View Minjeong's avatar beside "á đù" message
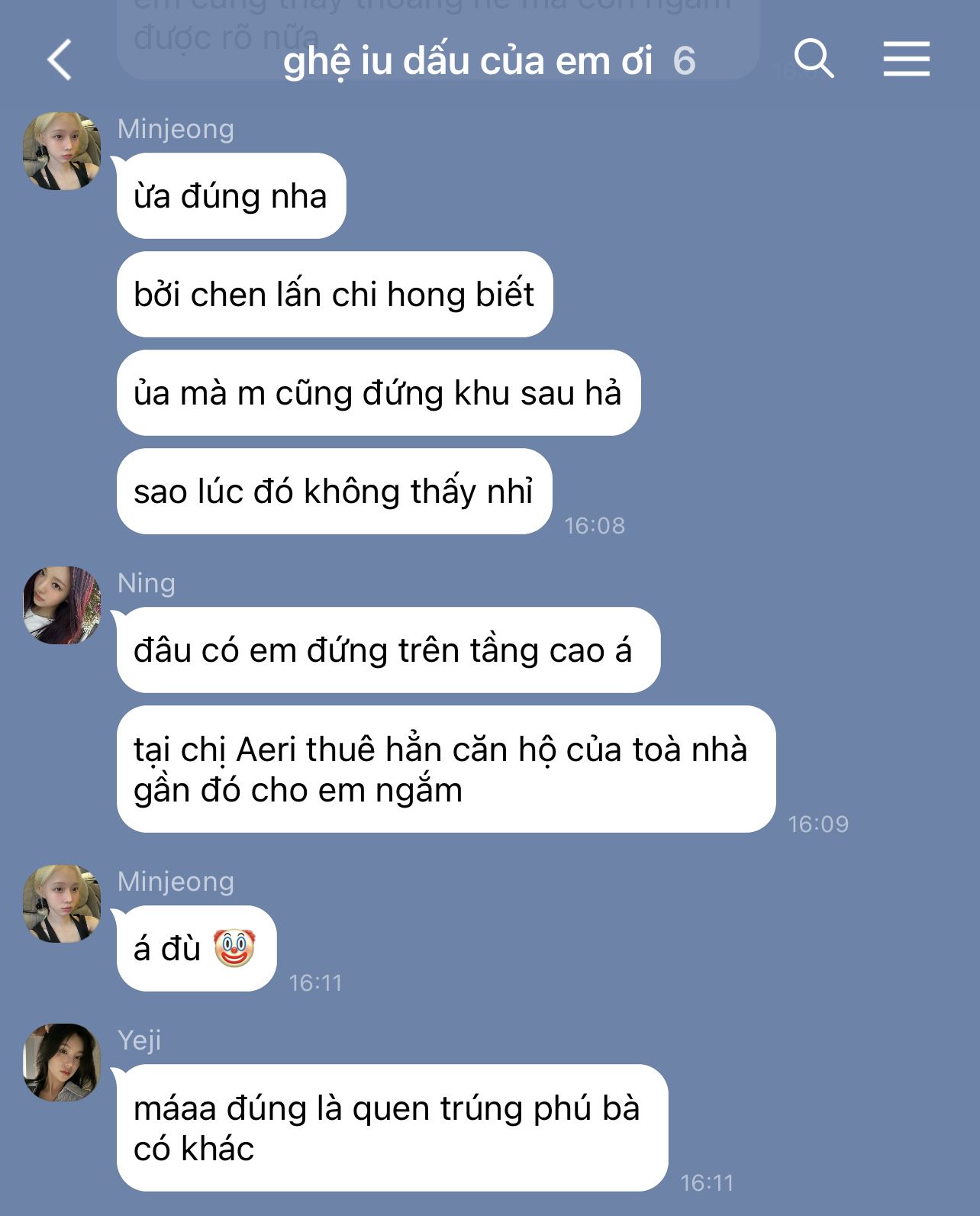The width and height of the screenshot is (980, 1216). pyautogui.click(x=62, y=904)
